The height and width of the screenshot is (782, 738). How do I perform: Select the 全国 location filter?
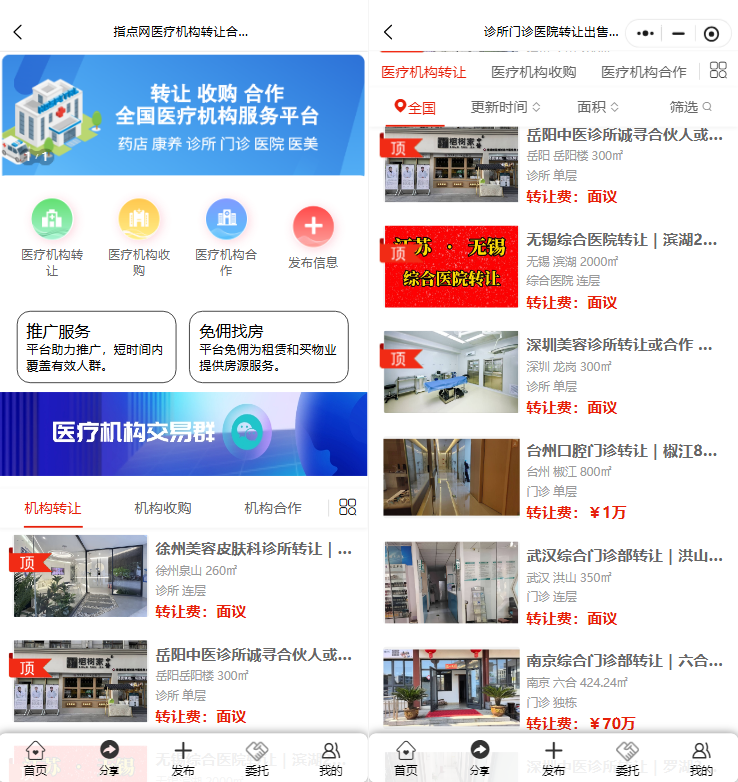click(x=415, y=107)
